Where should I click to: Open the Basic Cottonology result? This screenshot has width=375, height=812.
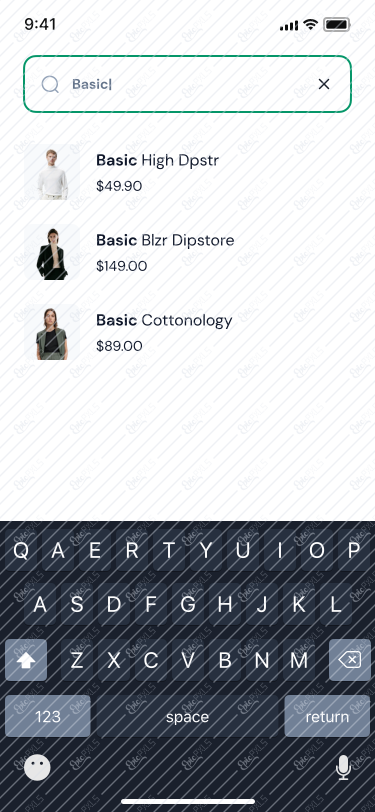coord(188,332)
